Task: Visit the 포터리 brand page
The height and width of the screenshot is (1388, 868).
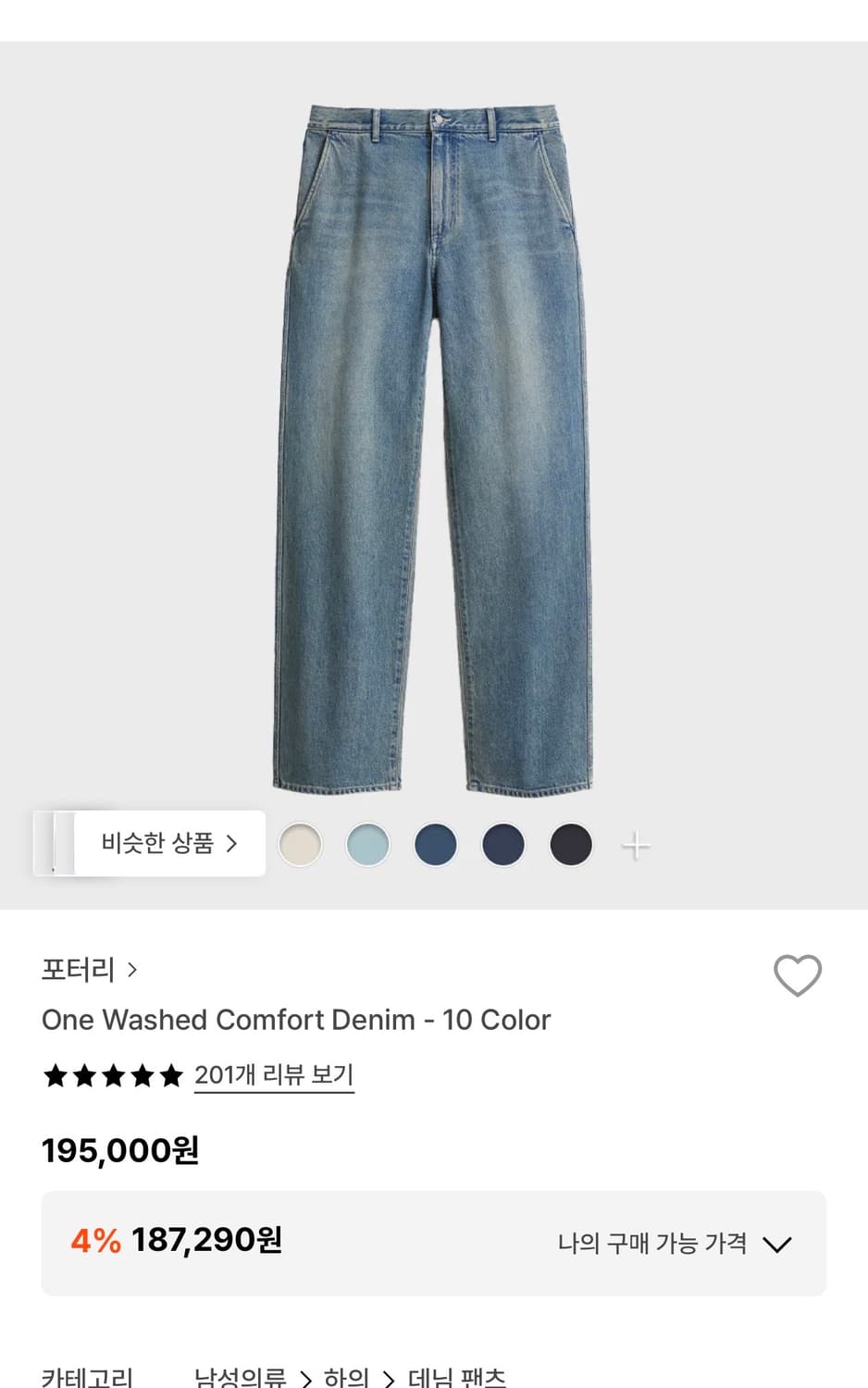Action: 79,969
